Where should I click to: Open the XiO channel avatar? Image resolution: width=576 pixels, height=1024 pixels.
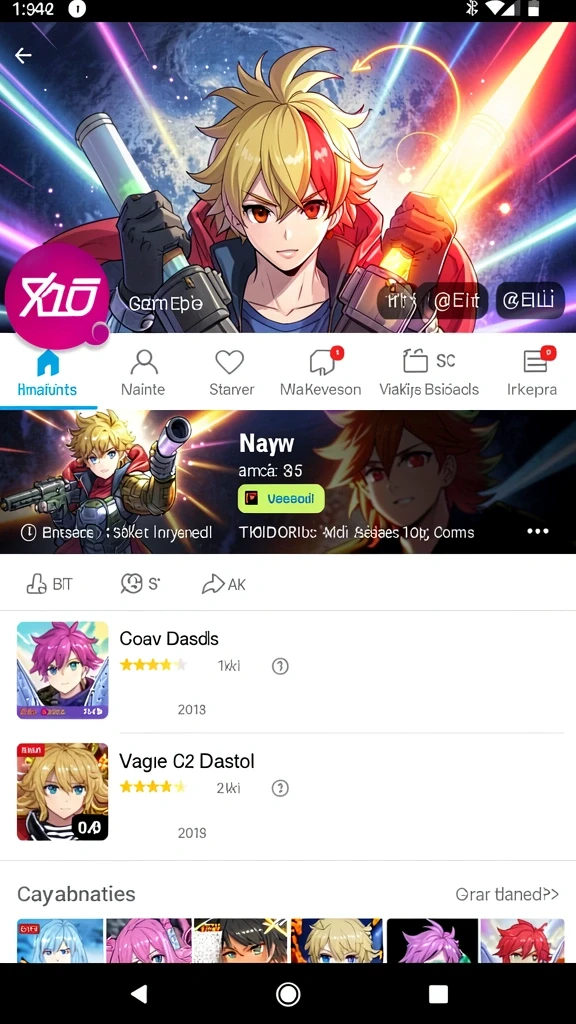(56, 297)
